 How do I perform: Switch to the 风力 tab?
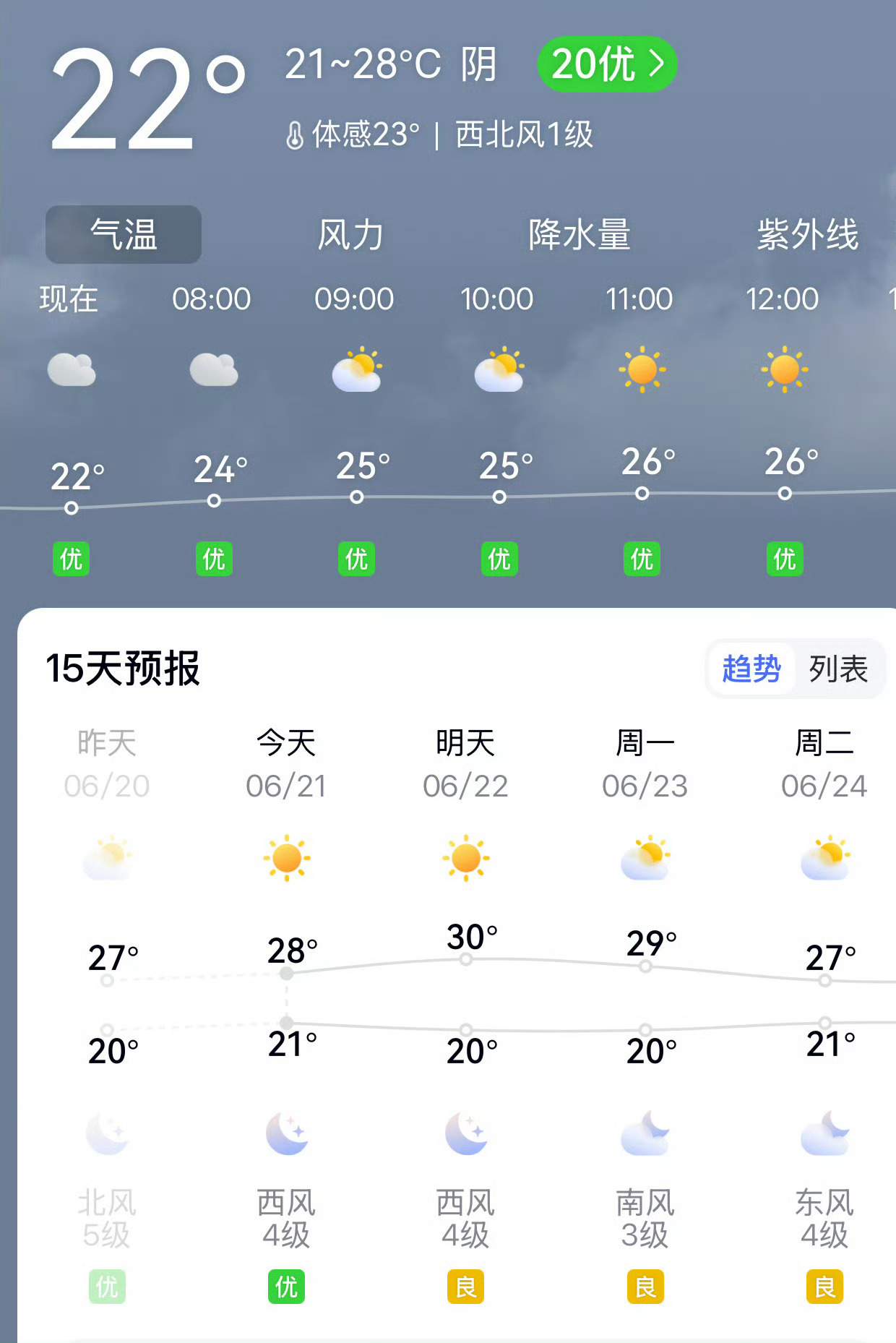pyautogui.click(x=350, y=235)
